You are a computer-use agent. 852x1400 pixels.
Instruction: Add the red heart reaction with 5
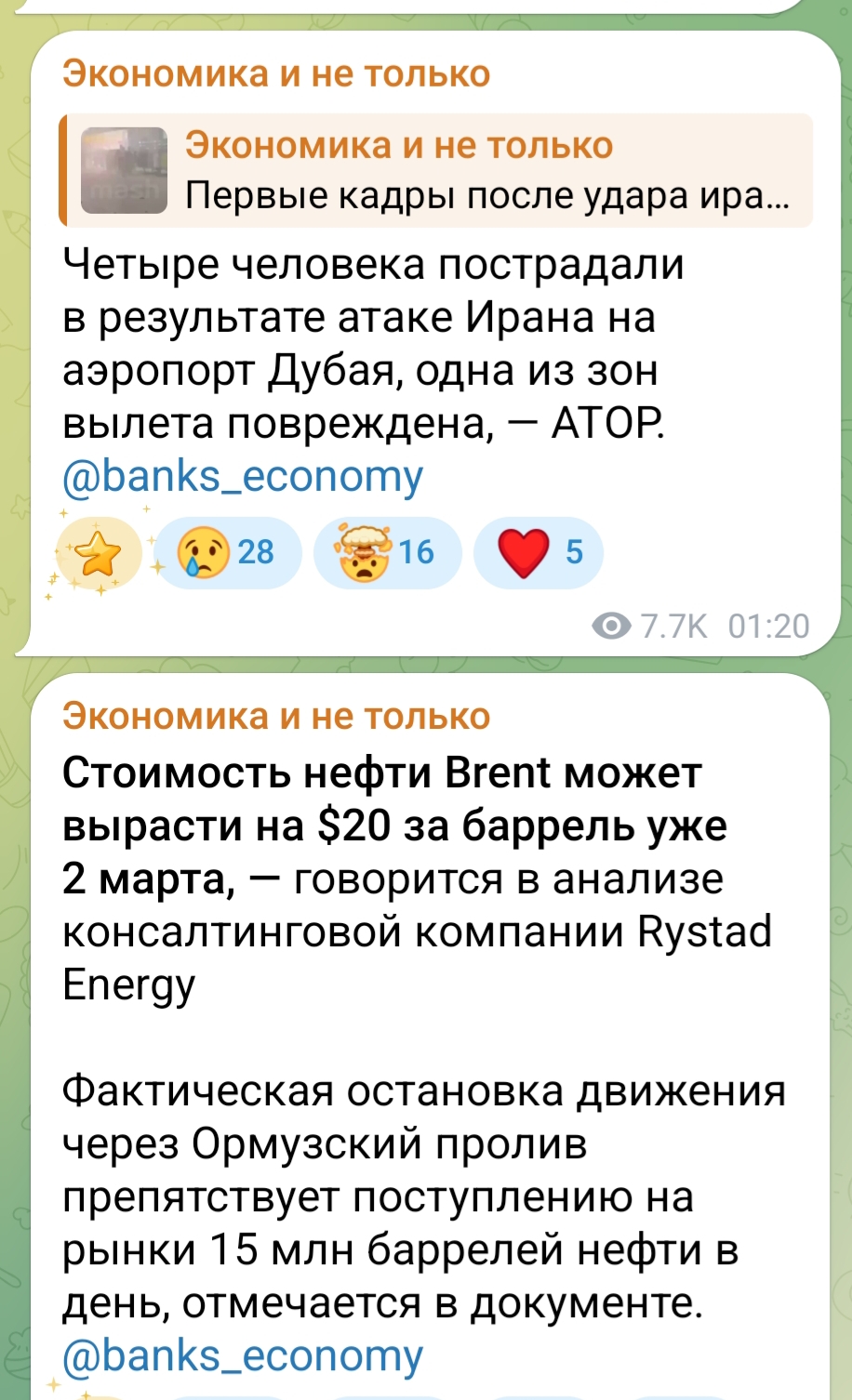539,552
